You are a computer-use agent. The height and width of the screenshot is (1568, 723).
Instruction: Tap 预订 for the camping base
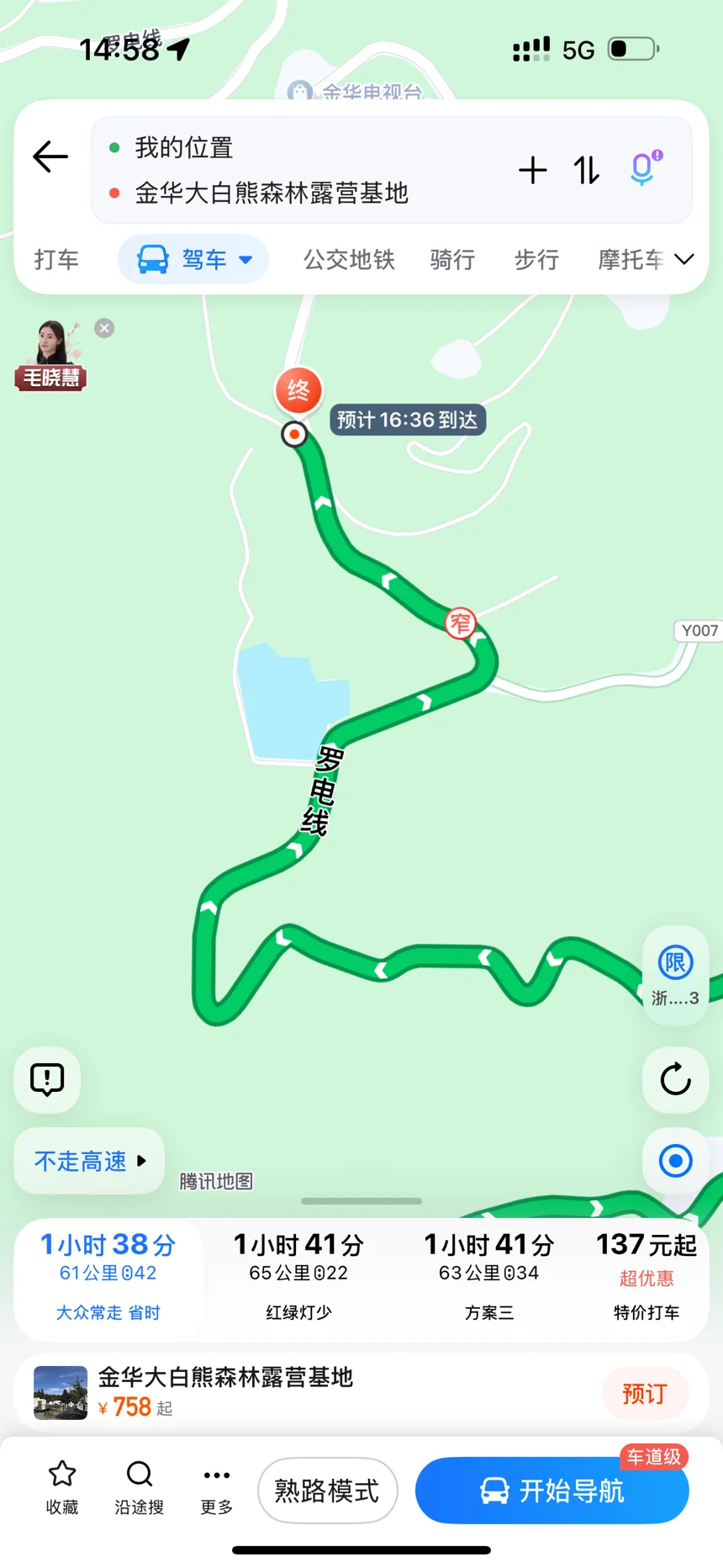[644, 1394]
